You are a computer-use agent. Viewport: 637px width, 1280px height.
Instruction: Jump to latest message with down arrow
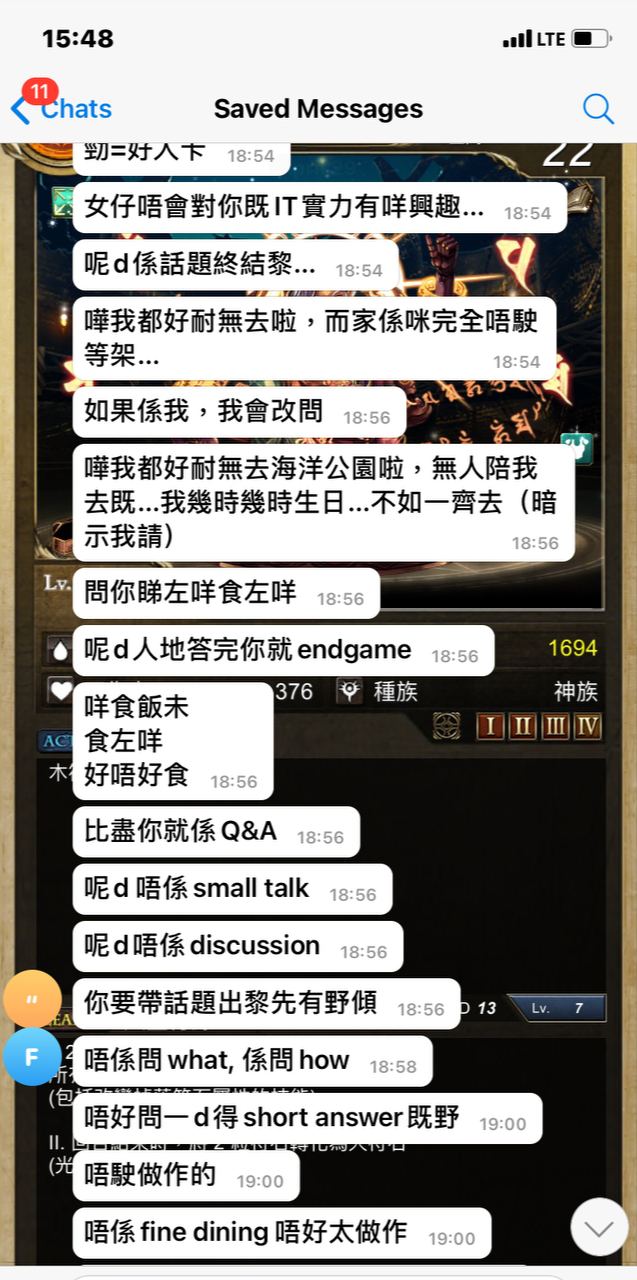click(599, 1227)
